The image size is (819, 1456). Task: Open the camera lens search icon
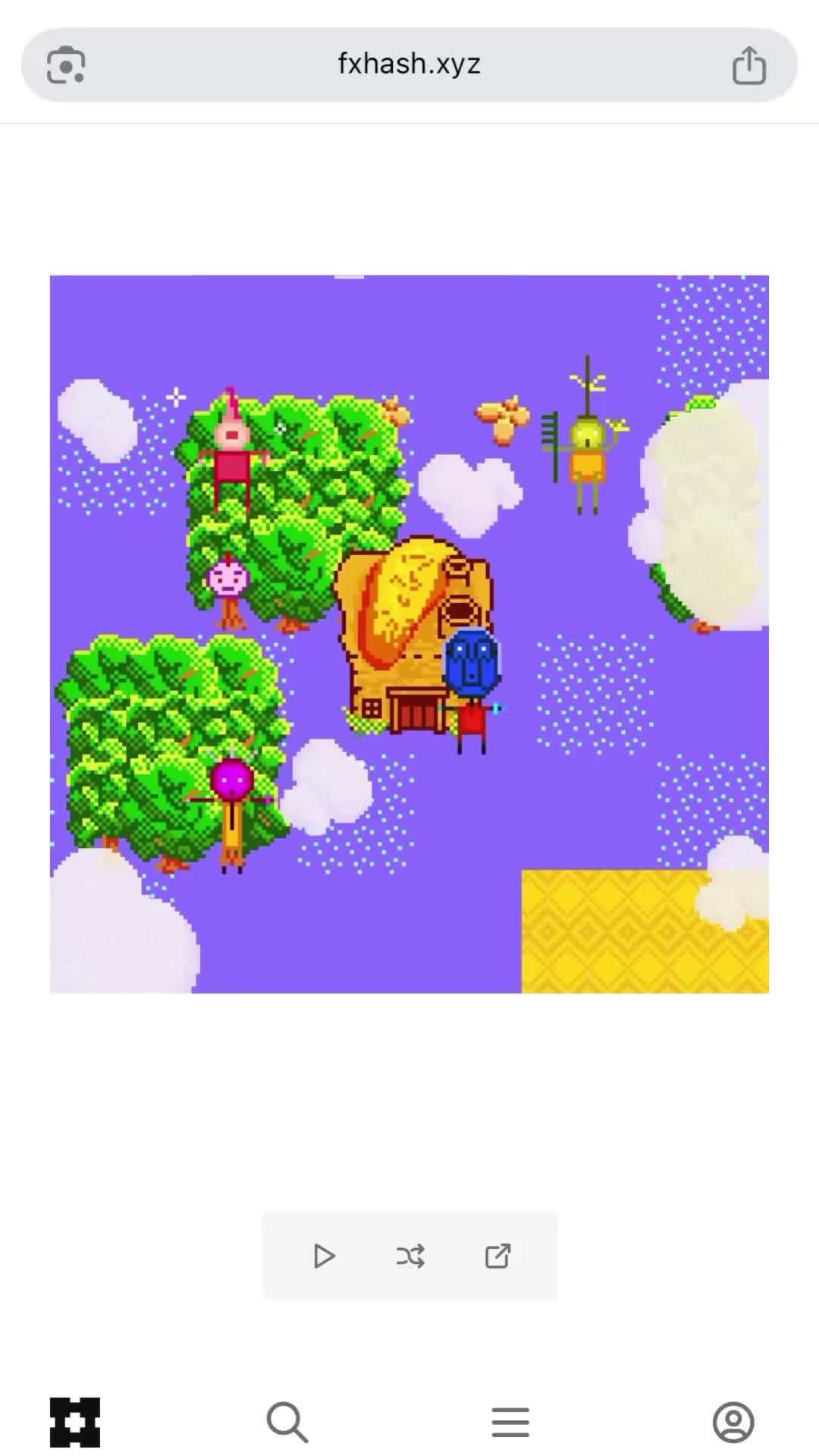[x=66, y=64]
